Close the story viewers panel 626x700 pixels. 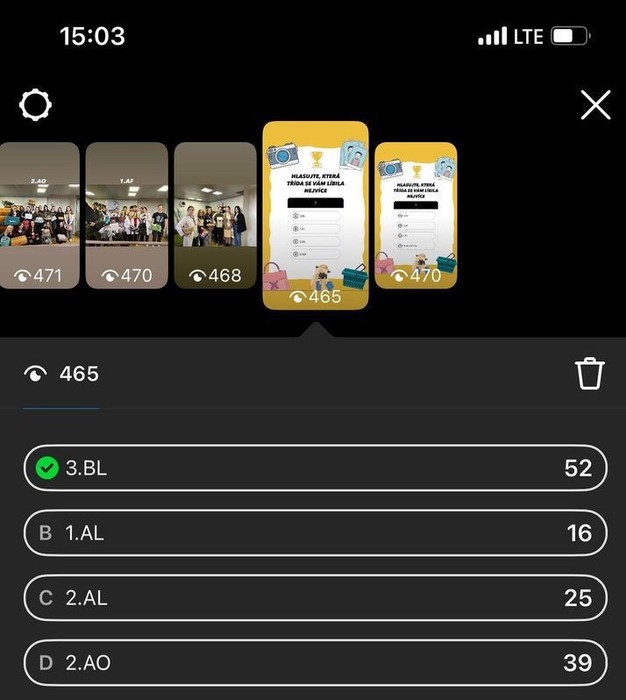(595, 104)
